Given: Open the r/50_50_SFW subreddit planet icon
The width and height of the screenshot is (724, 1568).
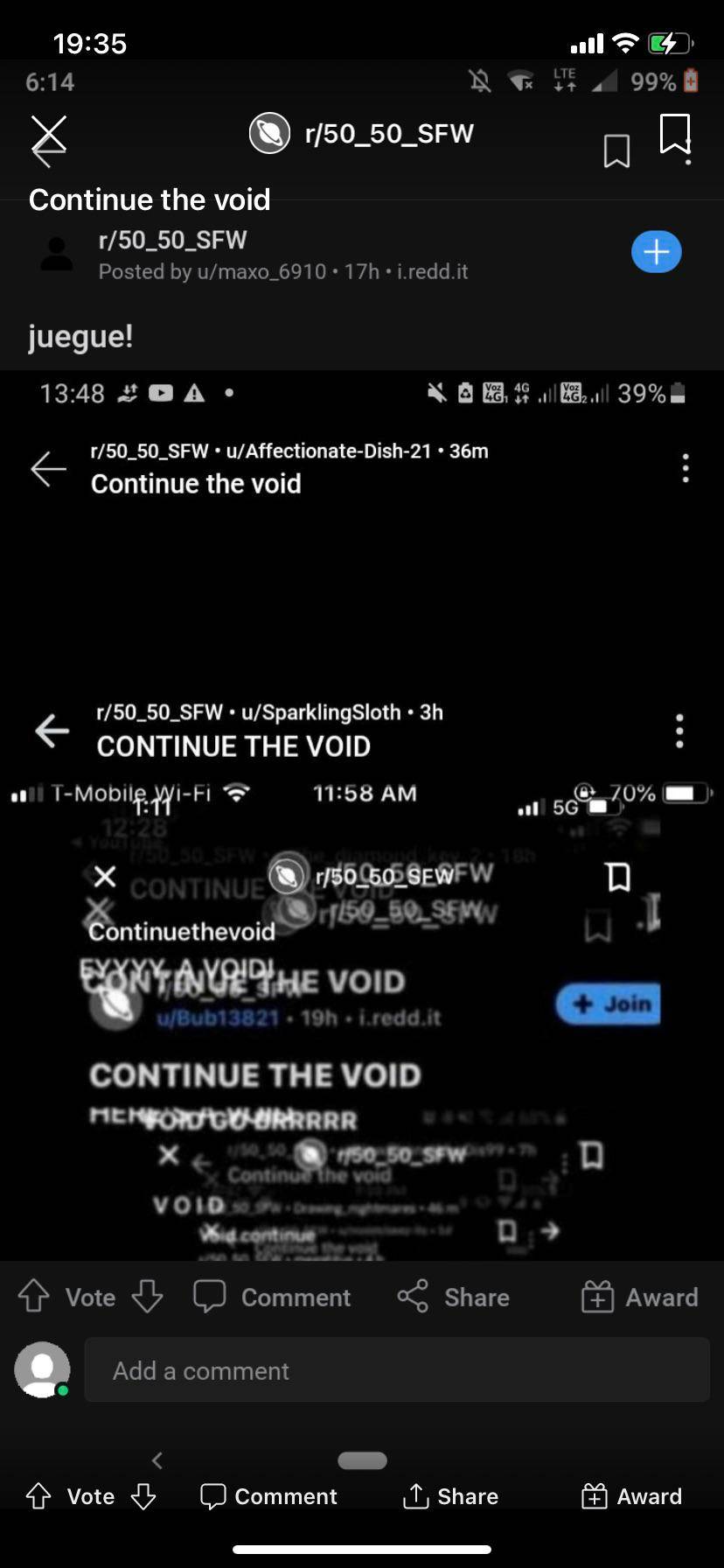Looking at the screenshot, I should pos(269,133).
